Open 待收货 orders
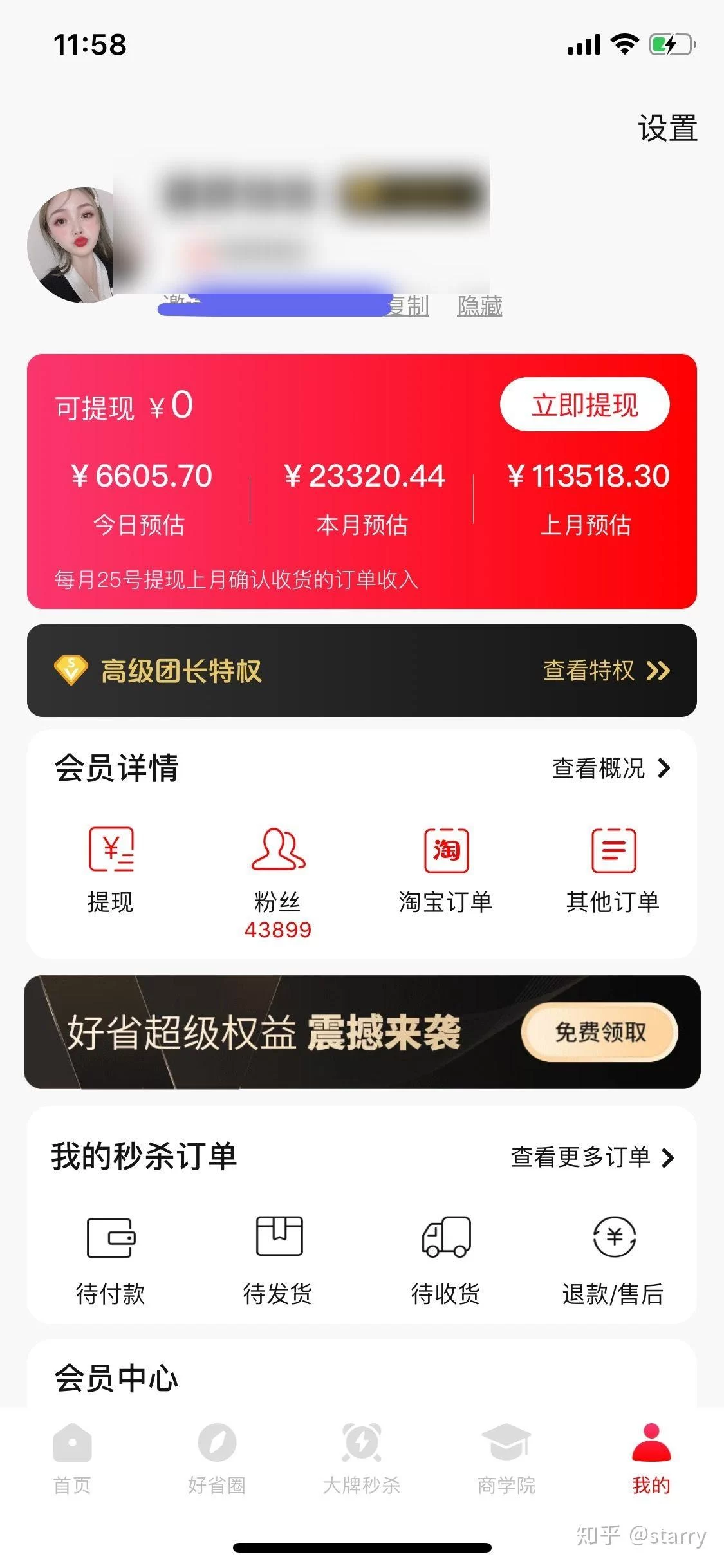This screenshot has width=724, height=1568. click(x=445, y=1258)
